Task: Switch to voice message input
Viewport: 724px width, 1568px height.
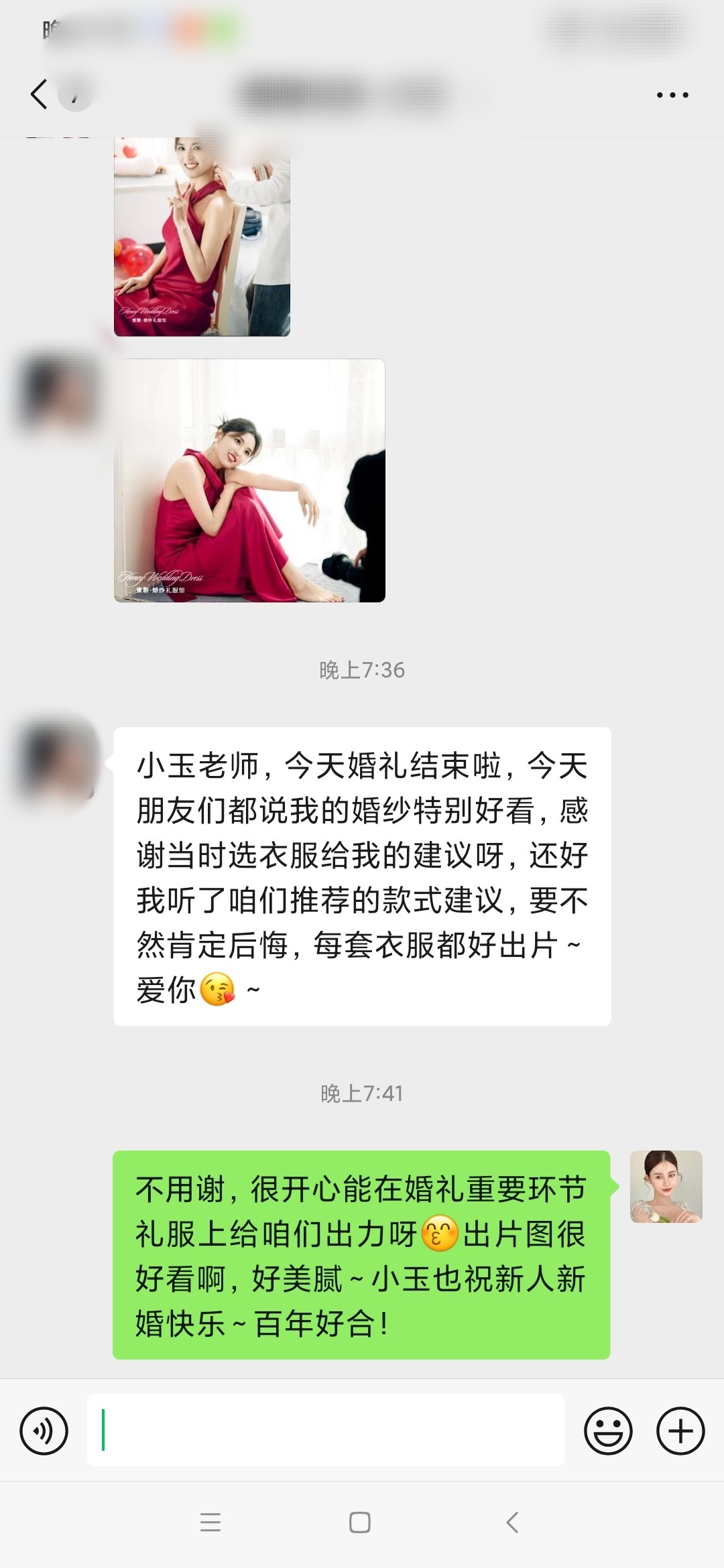Action: (x=44, y=1431)
